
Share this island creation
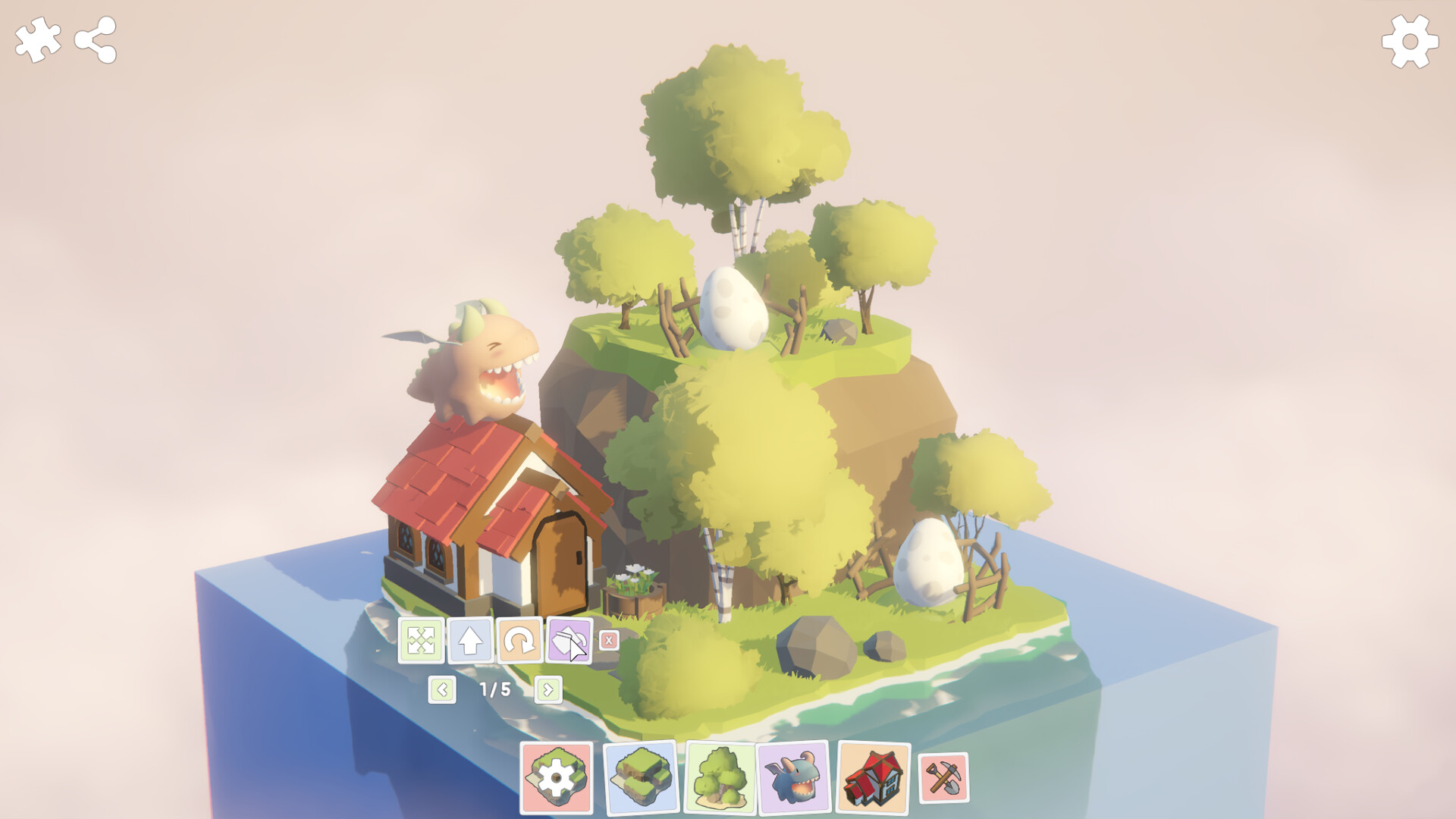pyautogui.click(x=96, y=39)
